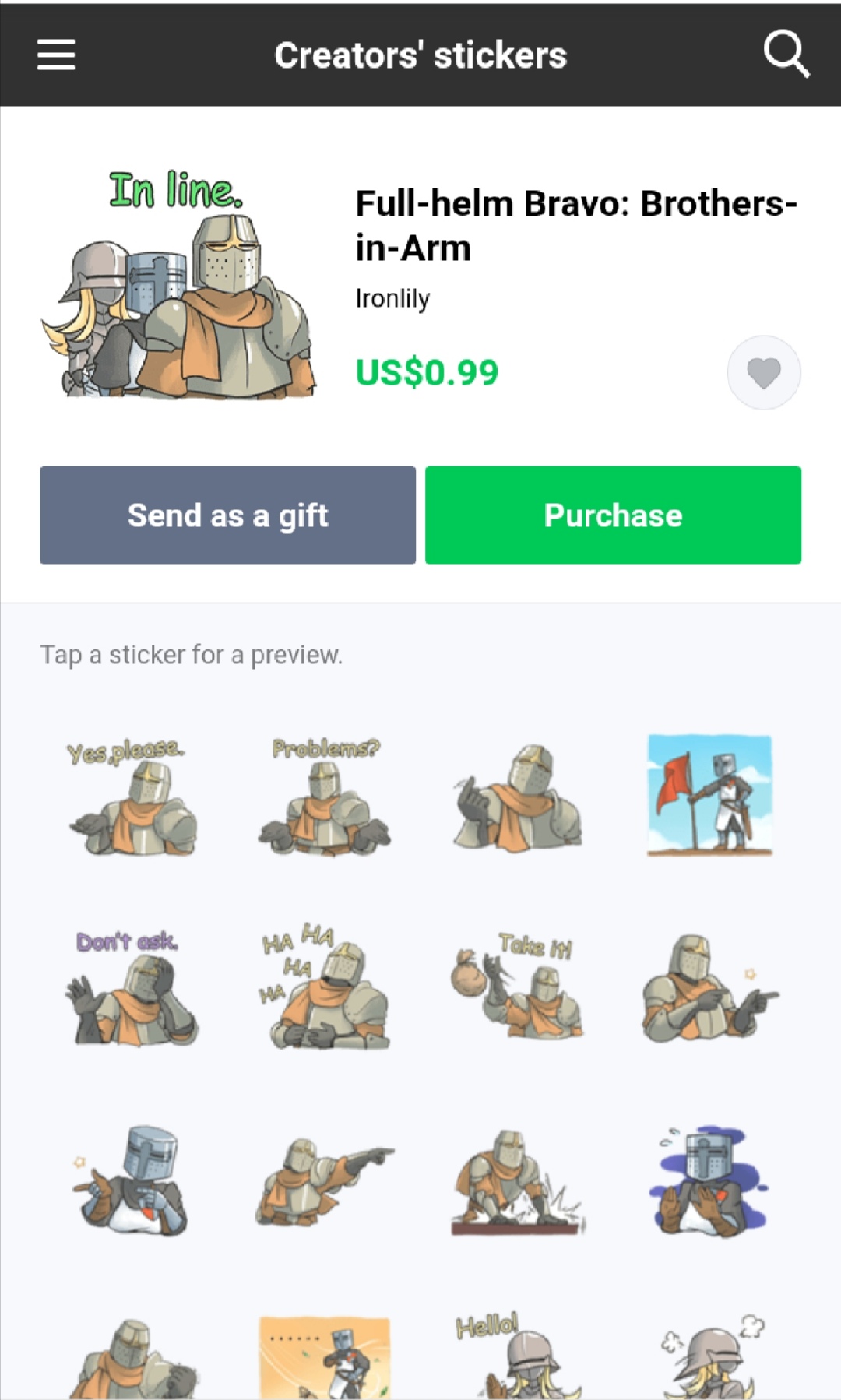
Task: Preview the 'Take it!' sticker
Action: 517,987
